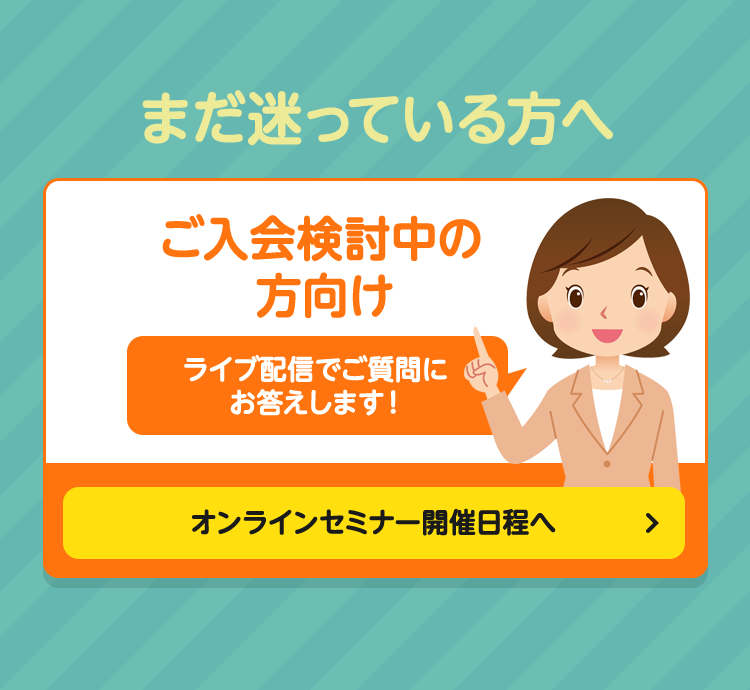
Task: Open the オンラインセミナー開催日程へ button
Action: pos(374,523)
